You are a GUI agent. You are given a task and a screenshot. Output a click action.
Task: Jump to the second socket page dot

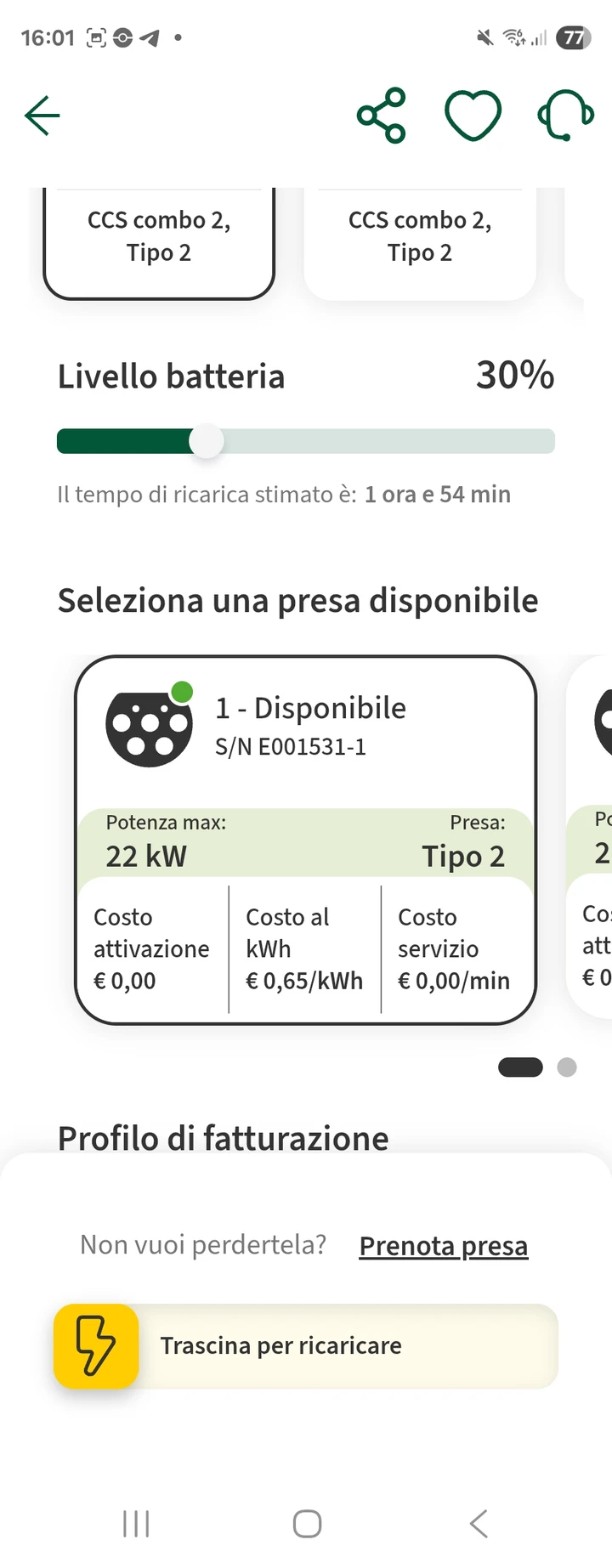click(567, 1067)
